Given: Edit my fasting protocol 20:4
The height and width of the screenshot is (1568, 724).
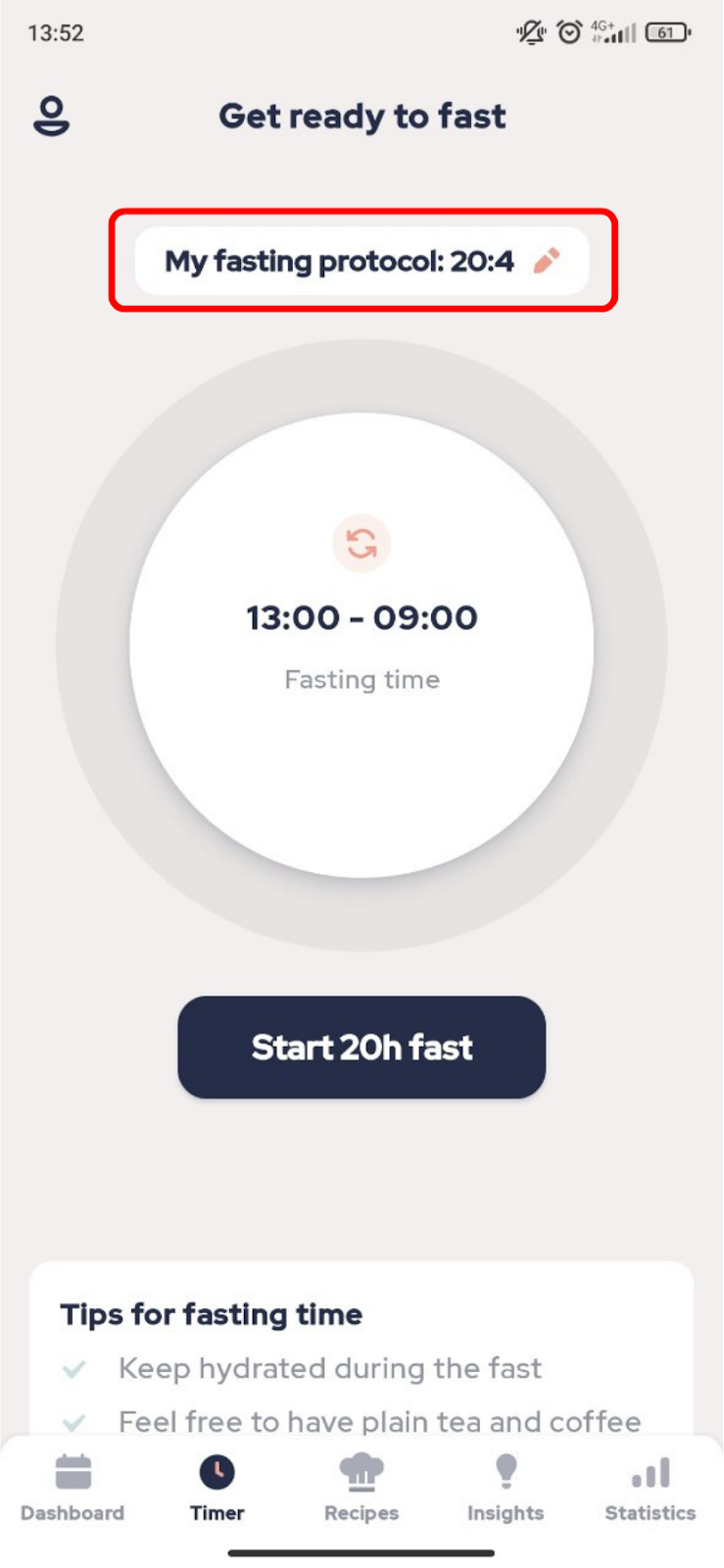Looking at the screenshot, I should click(x=362, y=262).
